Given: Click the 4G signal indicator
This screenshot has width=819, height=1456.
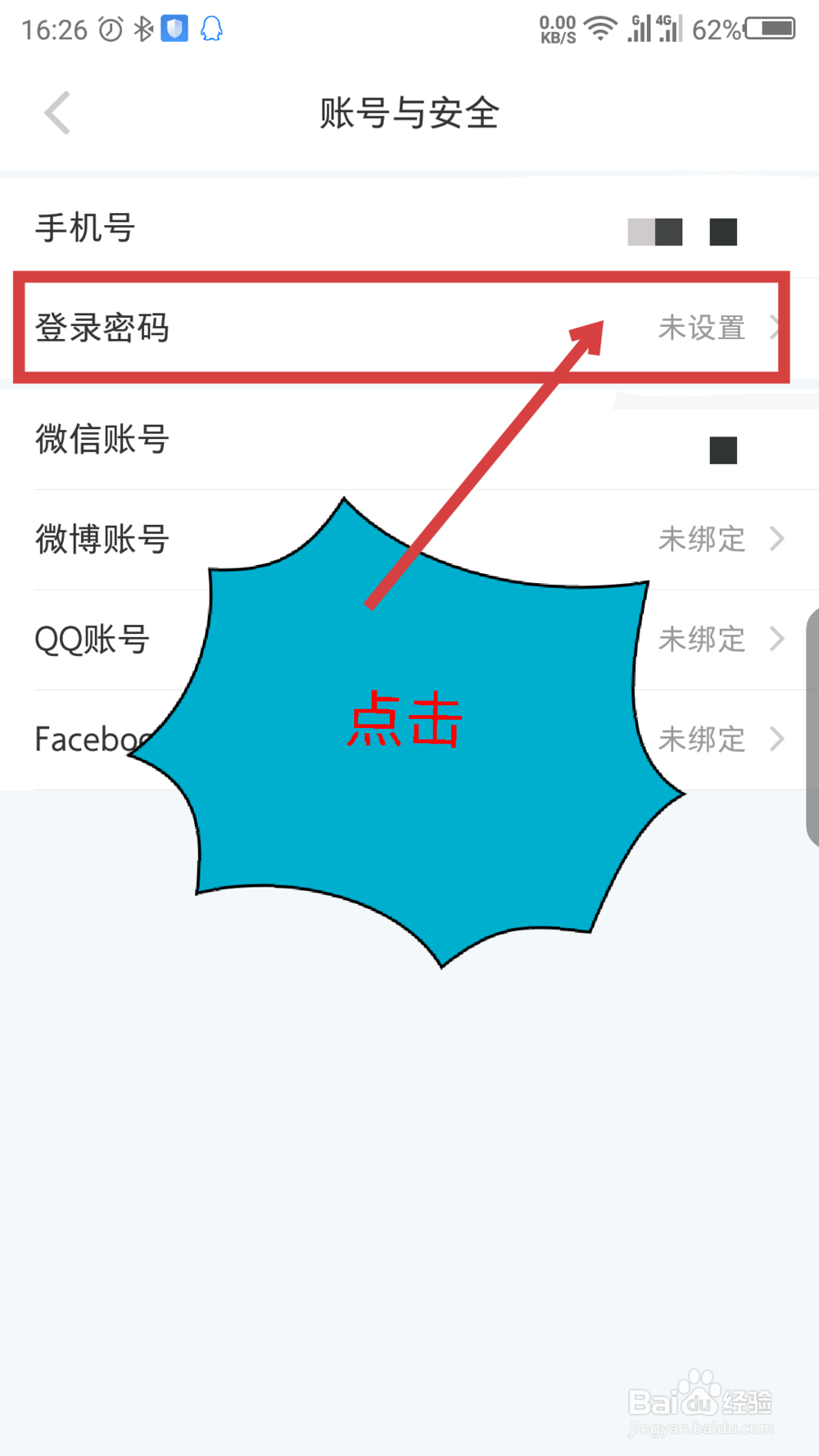Looking at the screenshot, I should click(x=667, y=27).
